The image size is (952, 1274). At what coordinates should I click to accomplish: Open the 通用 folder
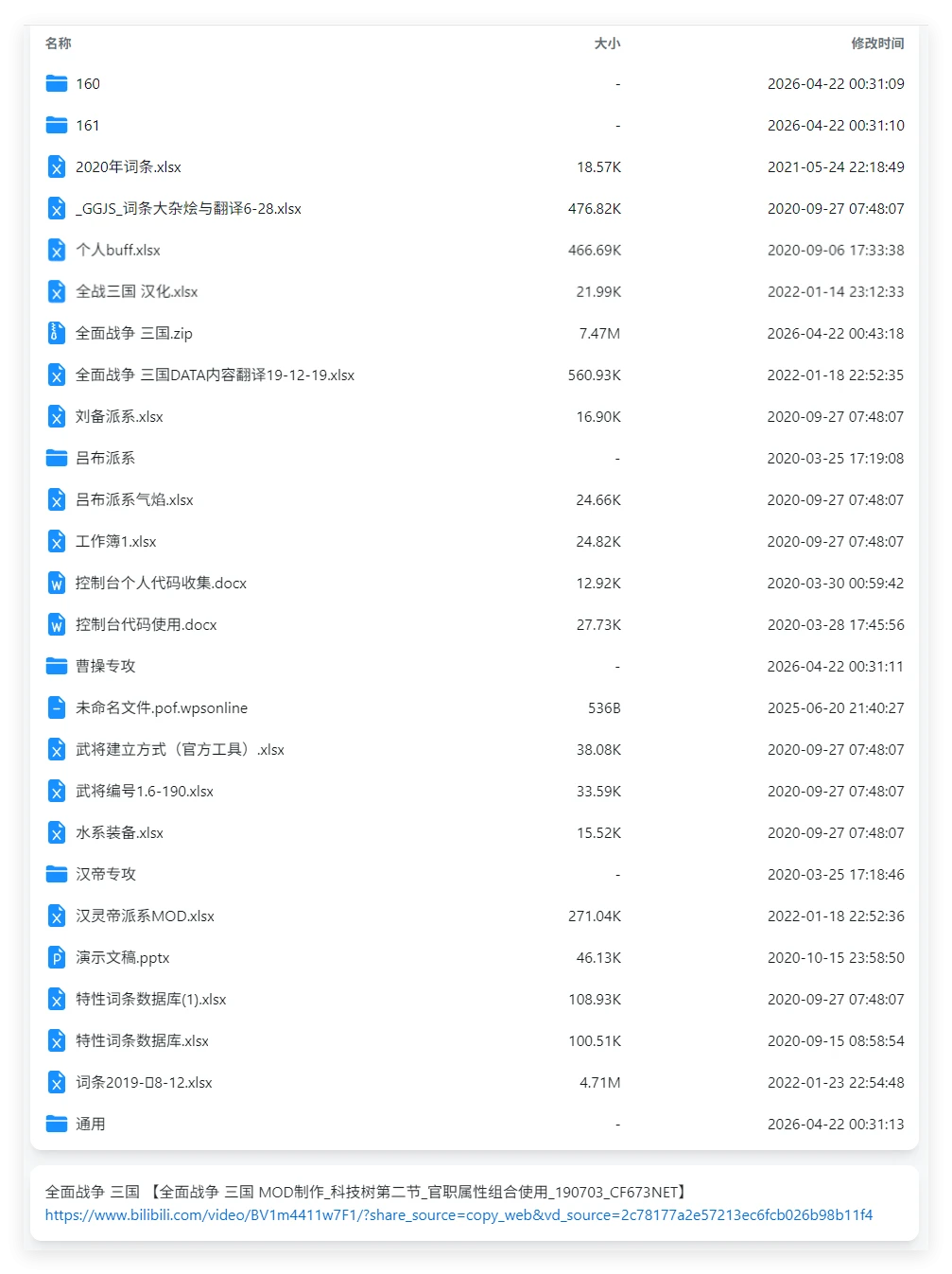(91, 1125)
